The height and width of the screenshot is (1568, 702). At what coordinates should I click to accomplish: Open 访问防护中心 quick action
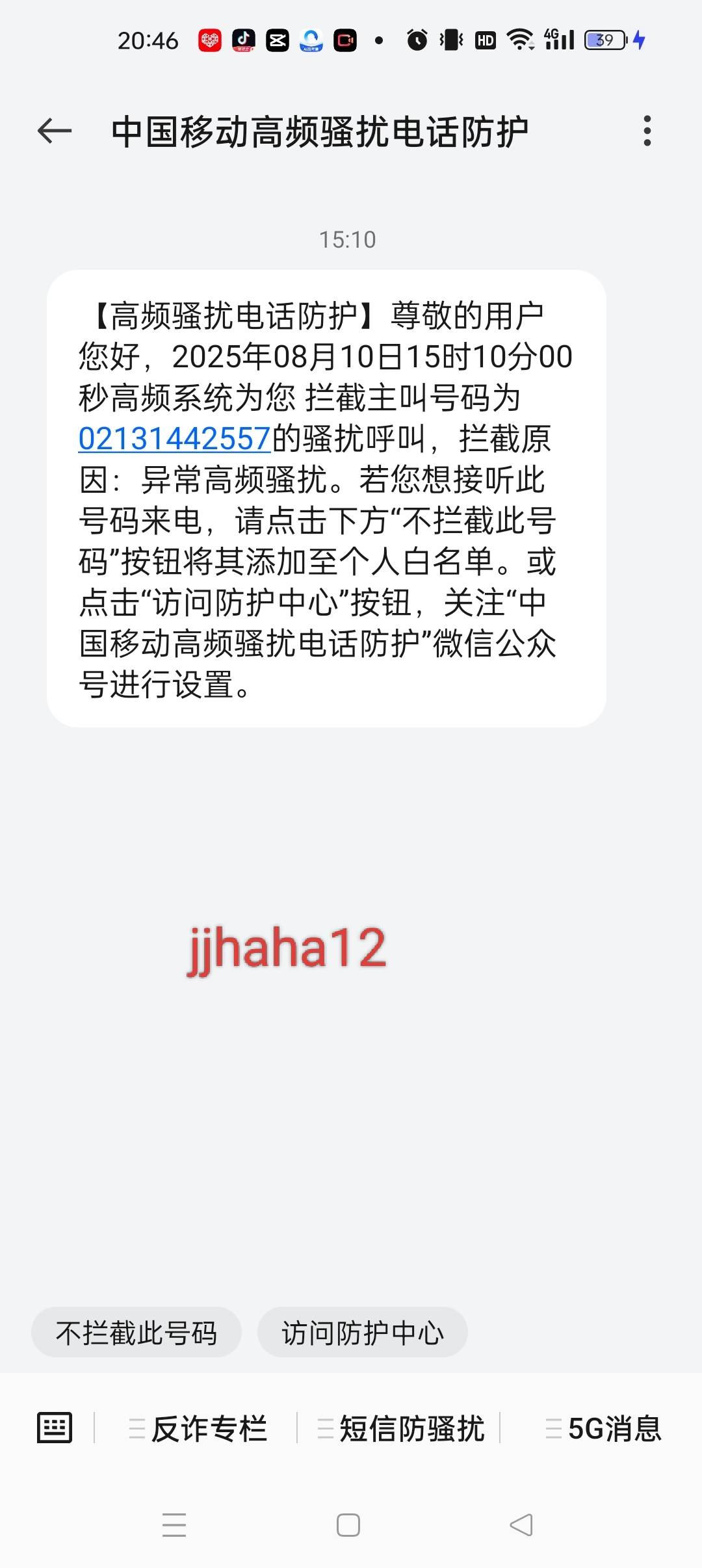click(x=363, y=1332)
